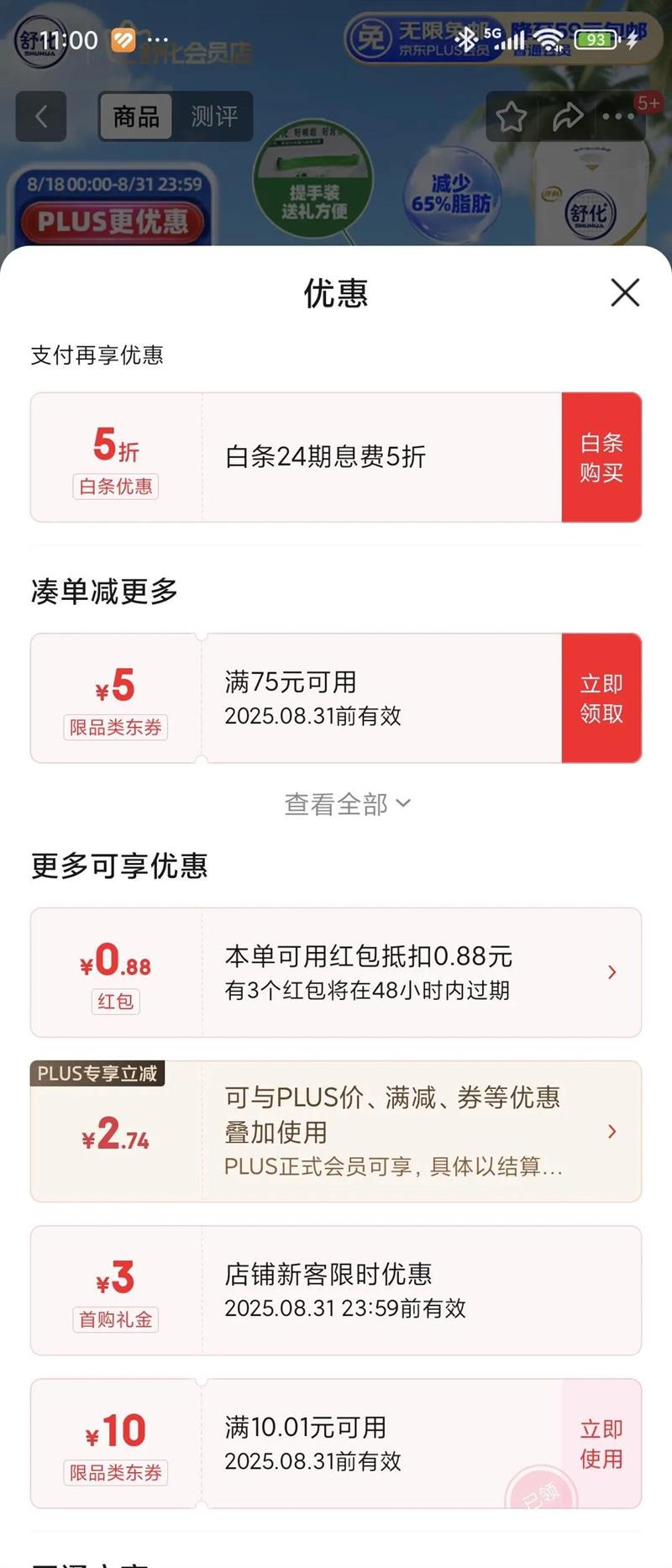
Task: Expand 查看全部 to see all coupons
Action: (x=347, y=804)
